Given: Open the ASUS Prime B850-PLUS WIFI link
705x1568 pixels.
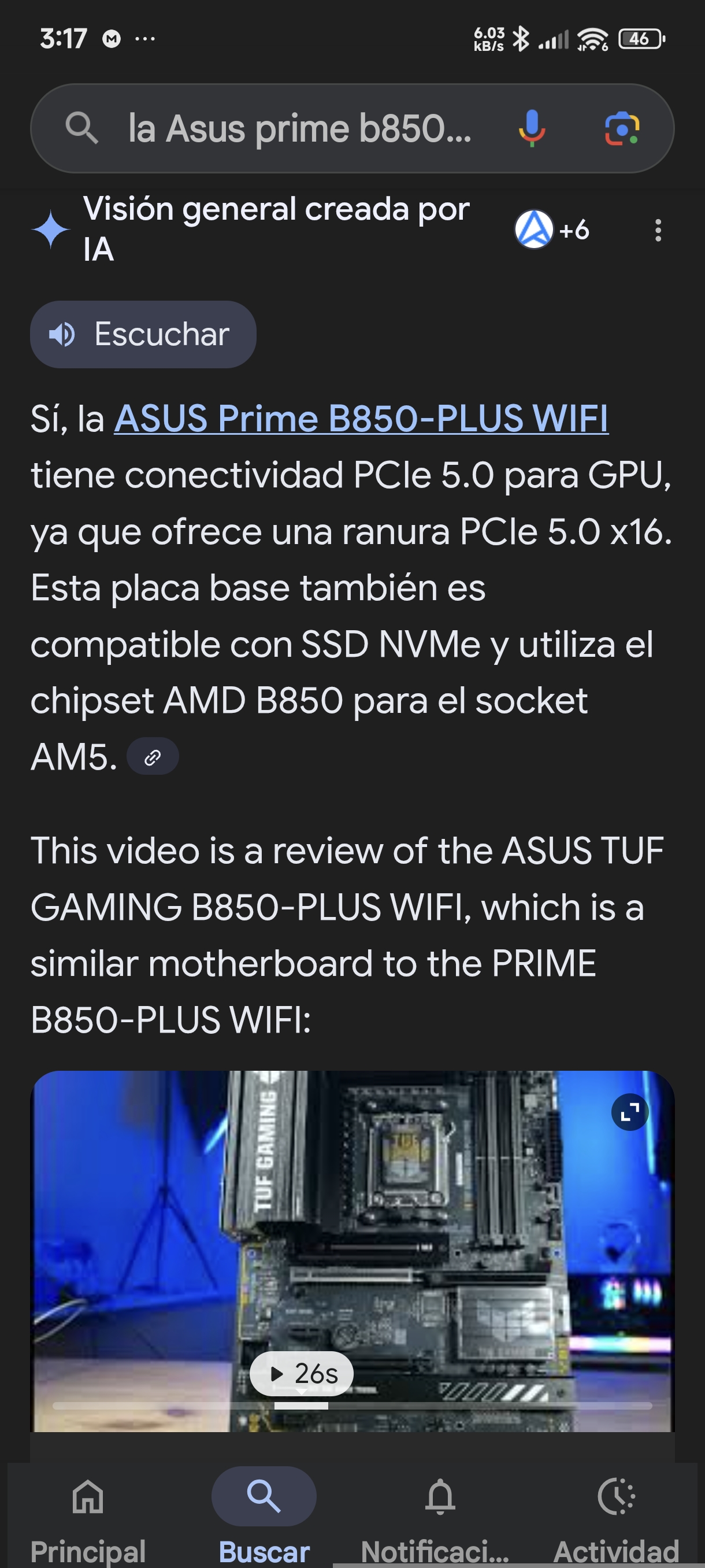Looking at the screenshot, I should [x=361, y=418].
